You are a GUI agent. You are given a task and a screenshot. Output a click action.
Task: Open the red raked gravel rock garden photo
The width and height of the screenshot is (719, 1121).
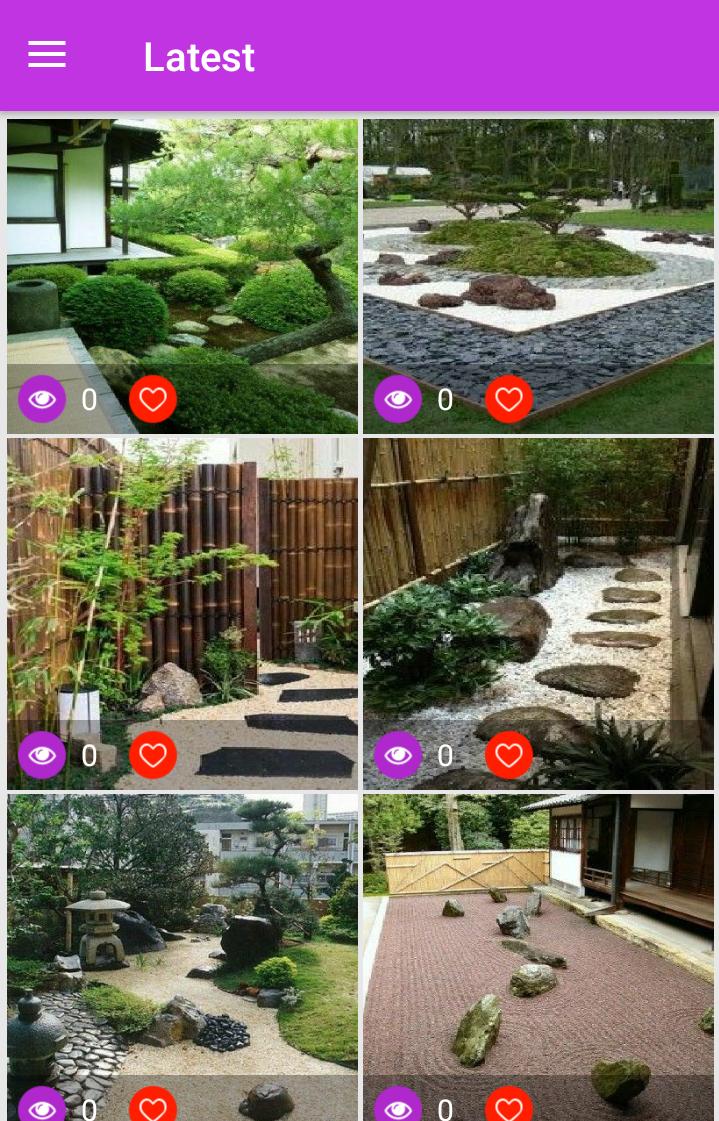[x=538, y=940]
